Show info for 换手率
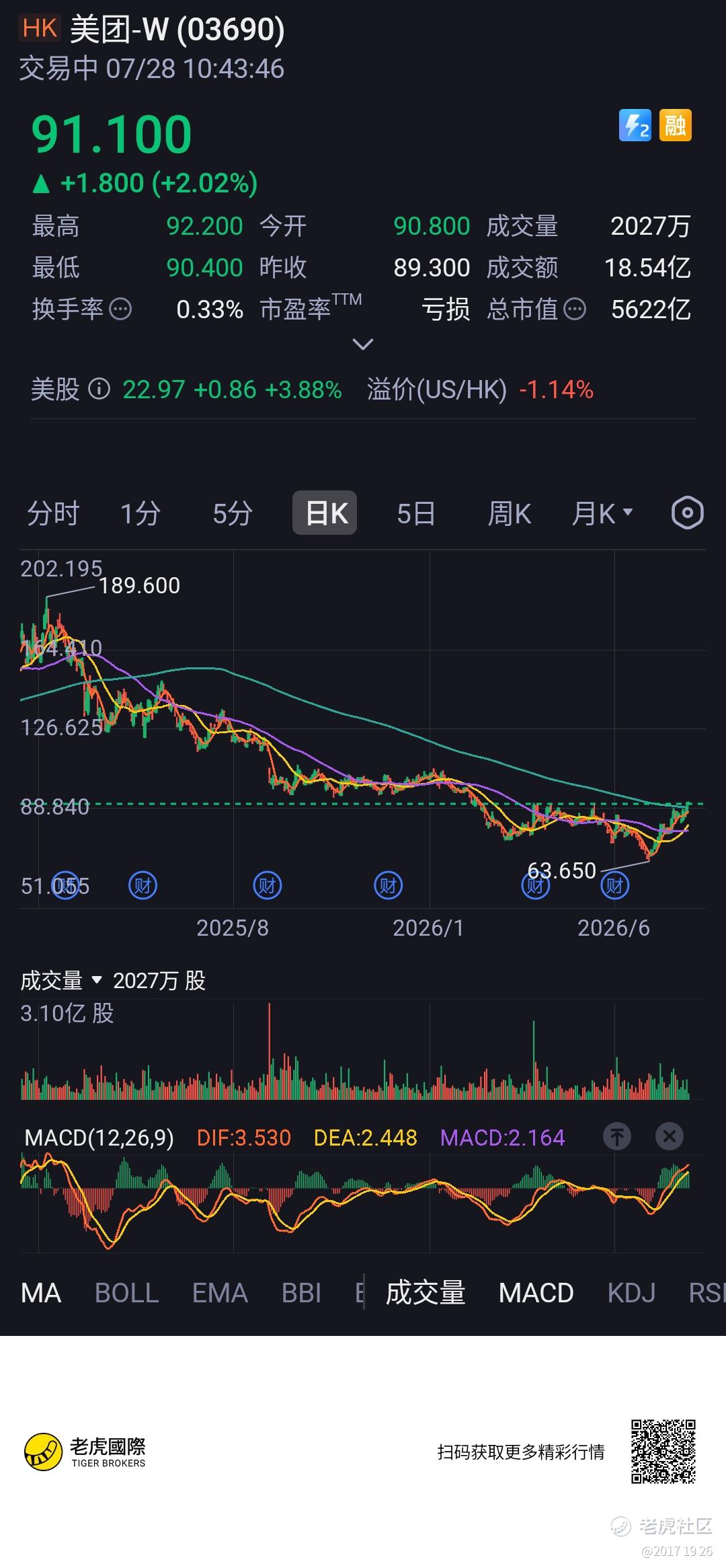The height and width of the screenshot is (1568, 726). tap(120, 309)
